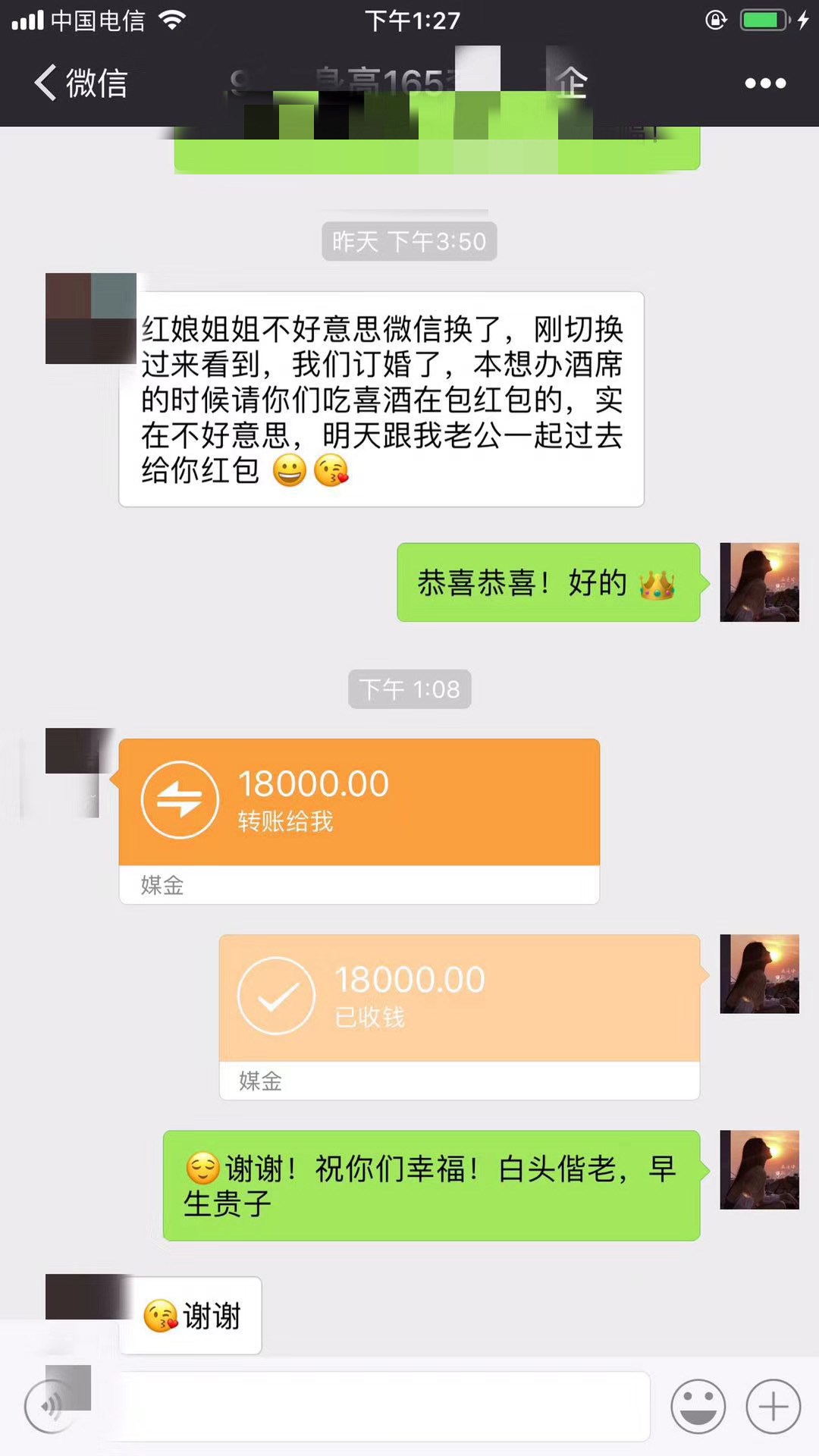Open the 18000.00 已收钱 transfer receipt
The height and width of the screenshot is (1456, 819).
(x=459, y=999)
